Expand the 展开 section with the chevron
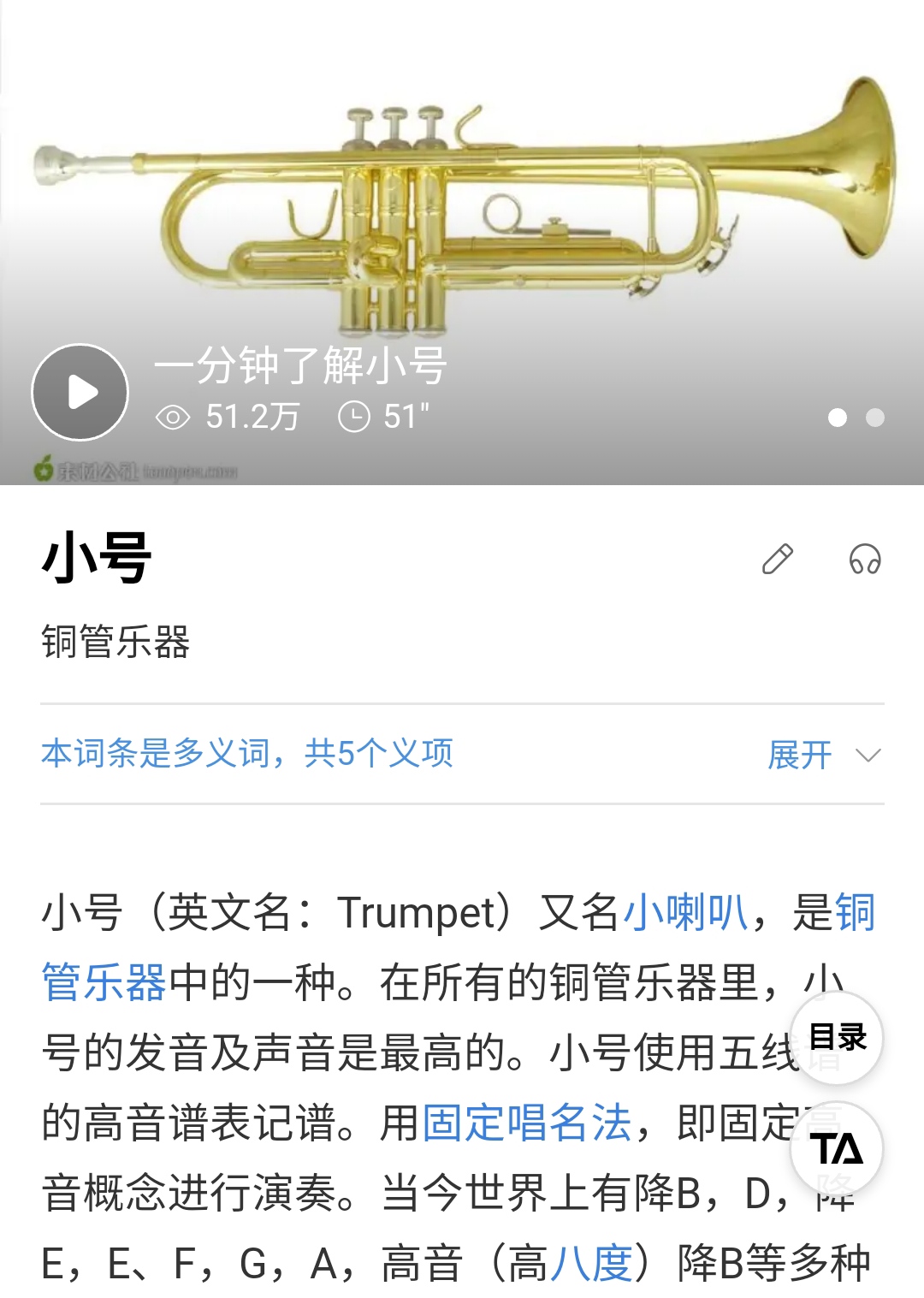This screenshot has width=924, height=1298. click(798, 756)
